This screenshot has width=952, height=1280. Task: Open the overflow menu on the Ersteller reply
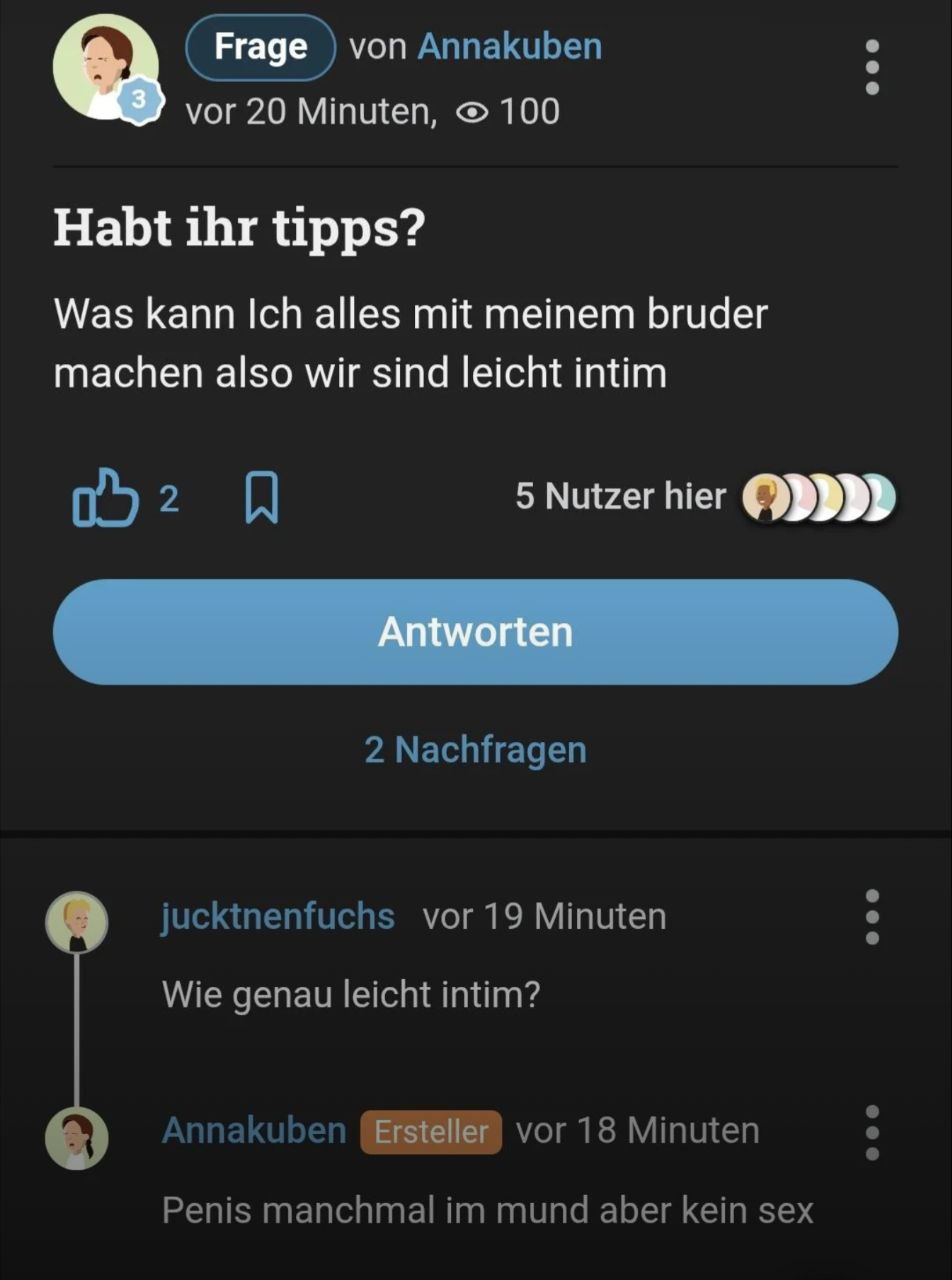872,1132
